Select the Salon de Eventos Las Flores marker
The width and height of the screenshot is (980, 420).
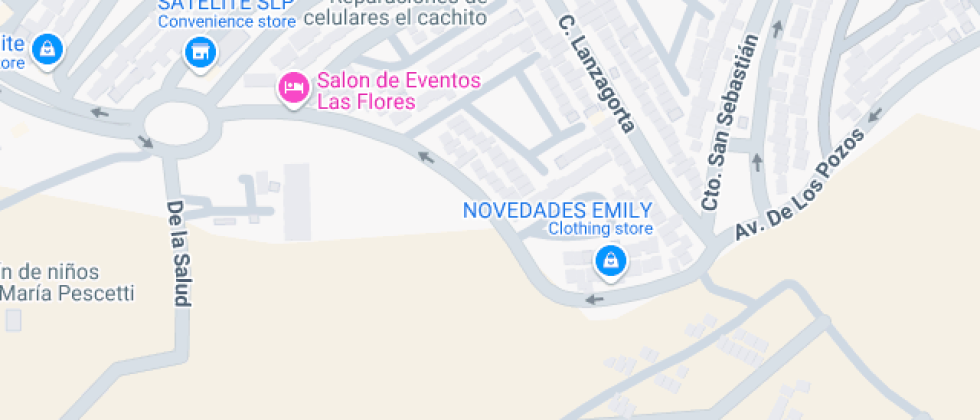point(292,88)
